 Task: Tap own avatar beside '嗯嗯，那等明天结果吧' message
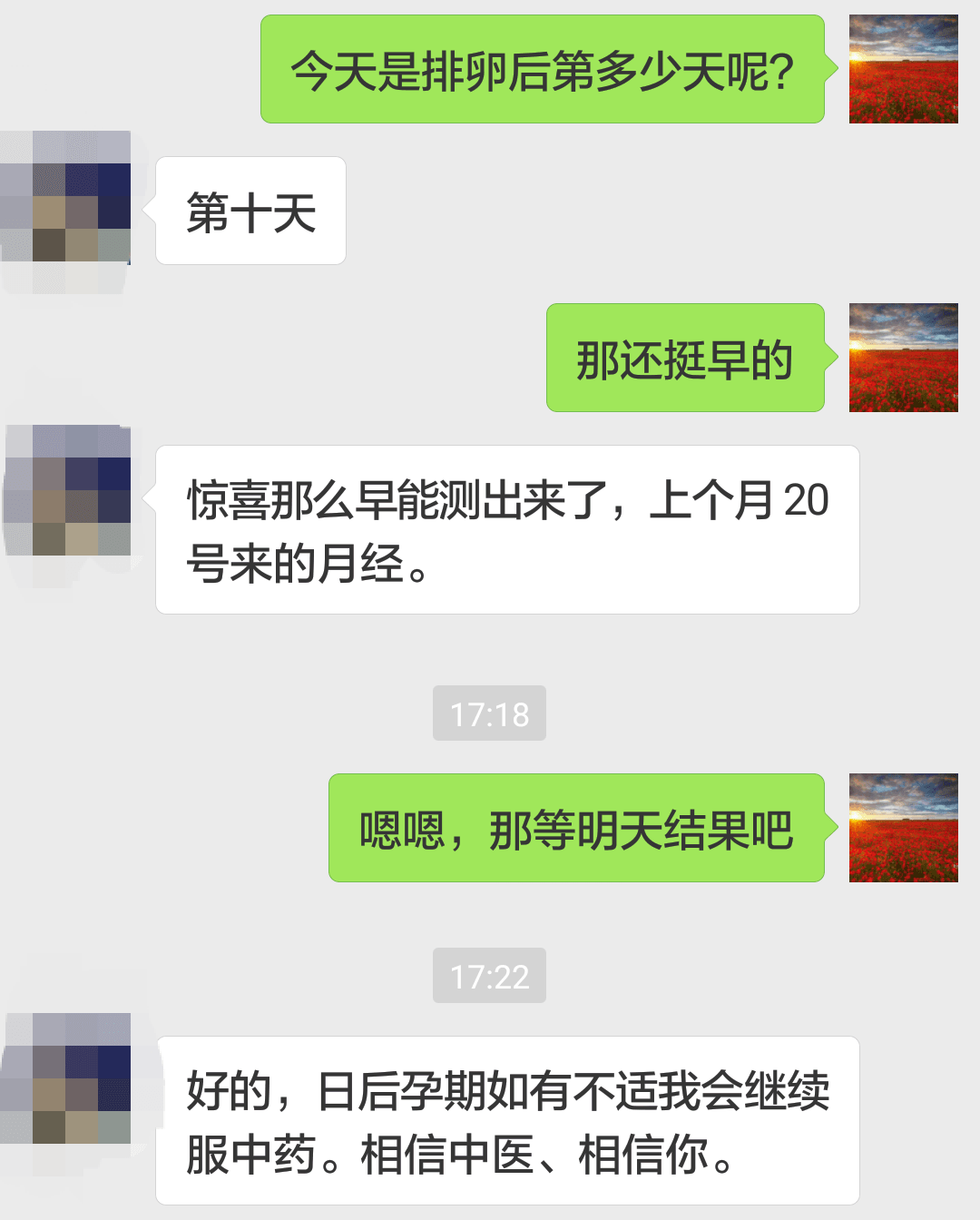click(x=903, y=828)
